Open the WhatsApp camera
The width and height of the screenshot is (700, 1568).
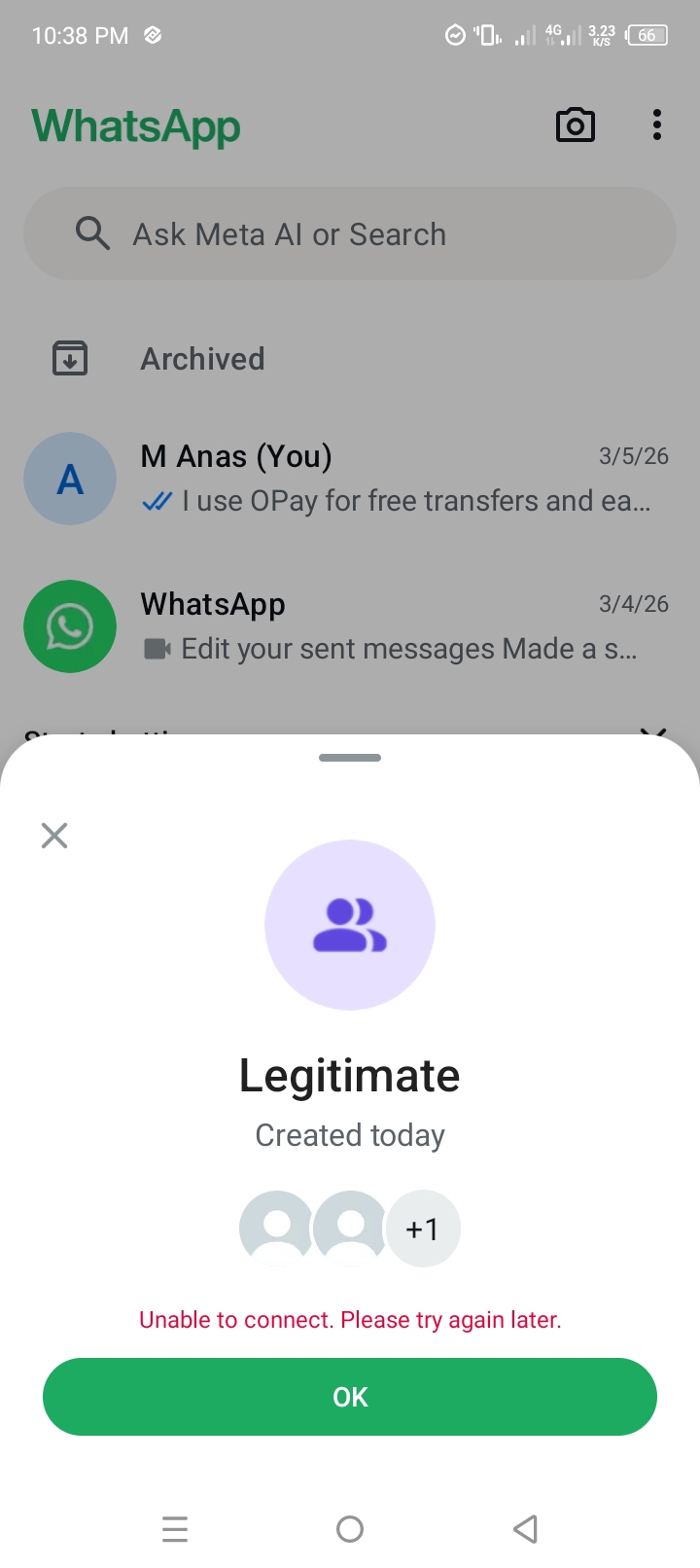coord(575,125)
